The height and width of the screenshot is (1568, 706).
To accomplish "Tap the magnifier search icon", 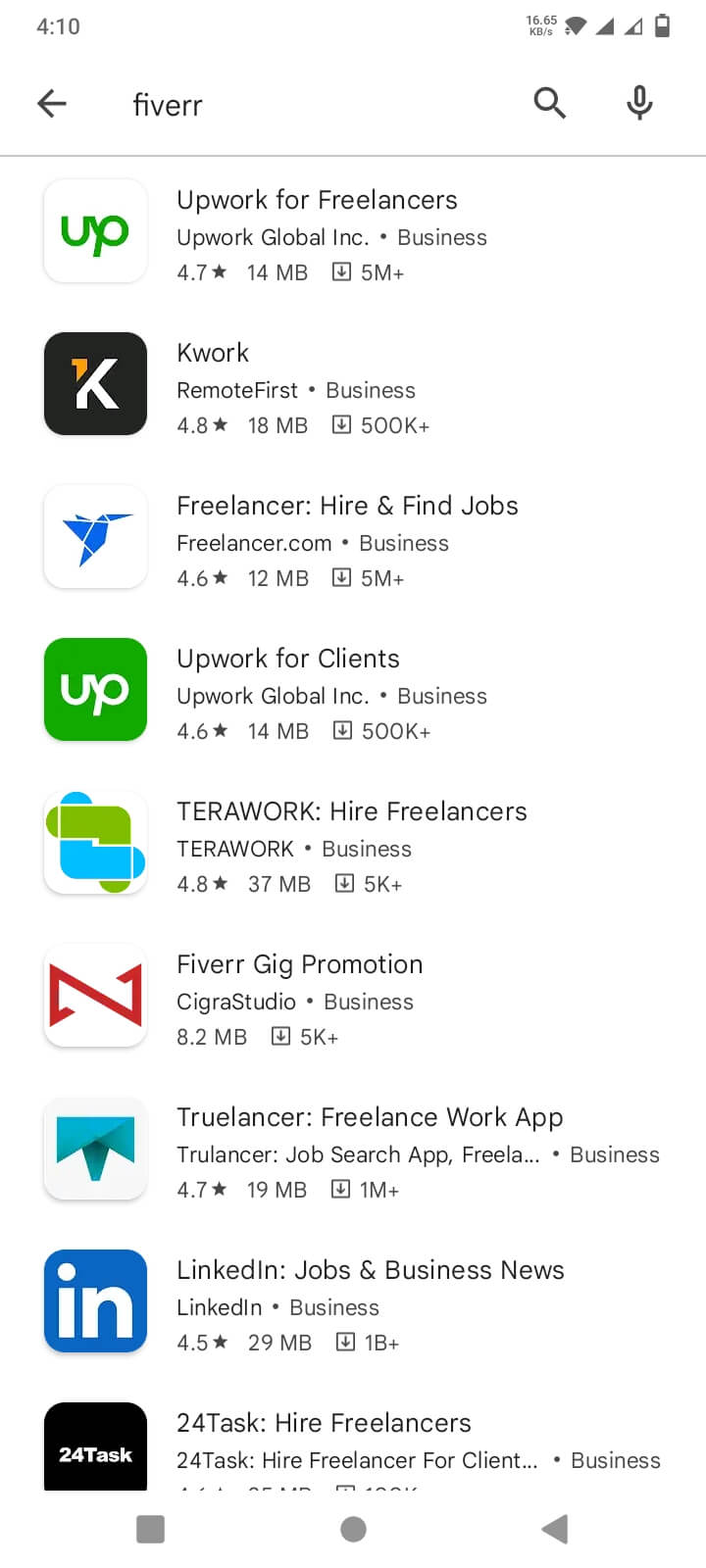I will [x=550, y=103].
